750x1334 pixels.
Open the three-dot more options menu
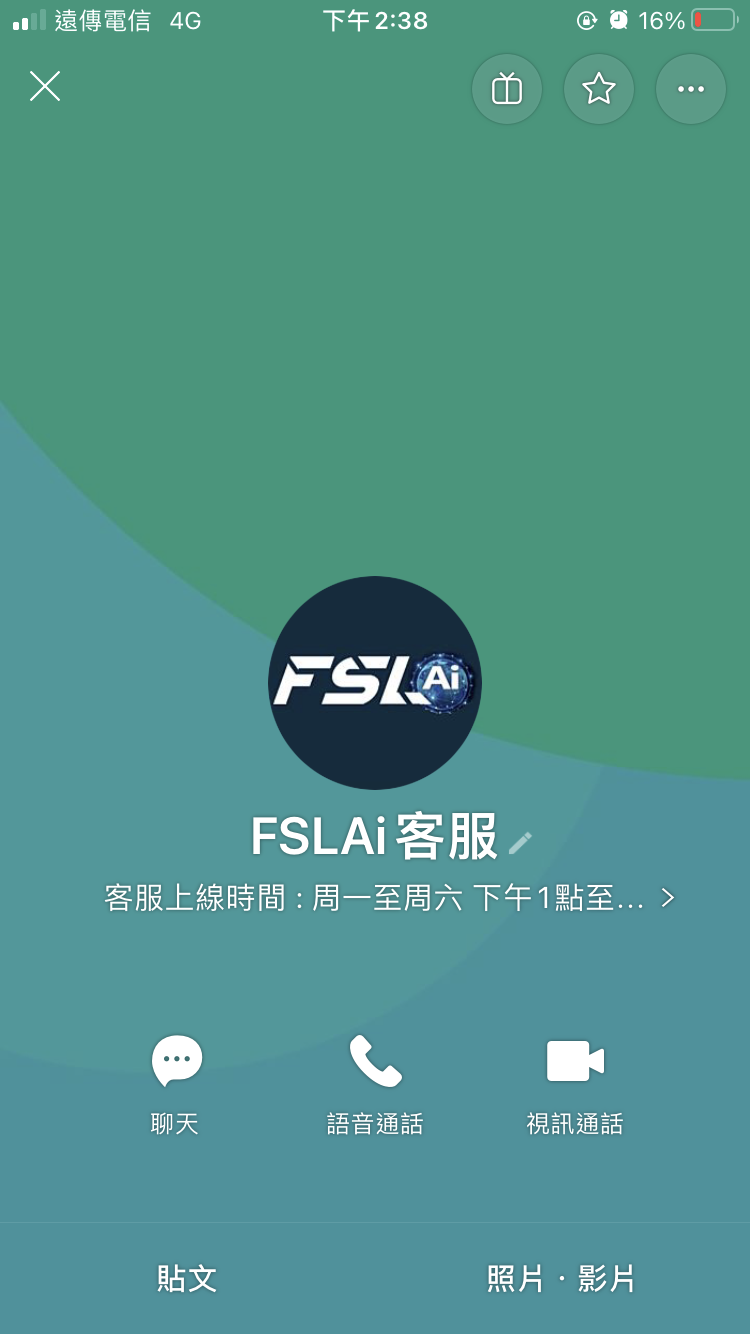[x=691, y=89]
